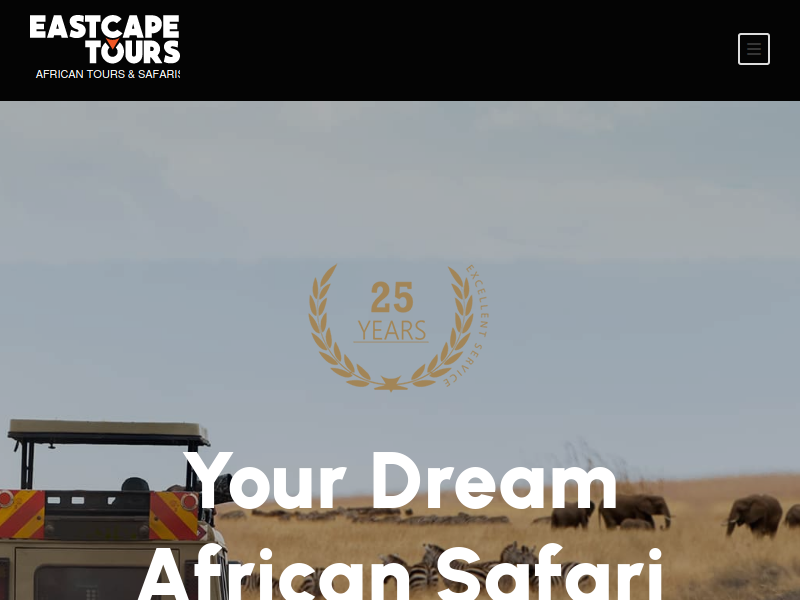The height and width of the screenshot is (600, 800).
Task: Tap the Eastcape Tours logo to go home
Action: 105,47
